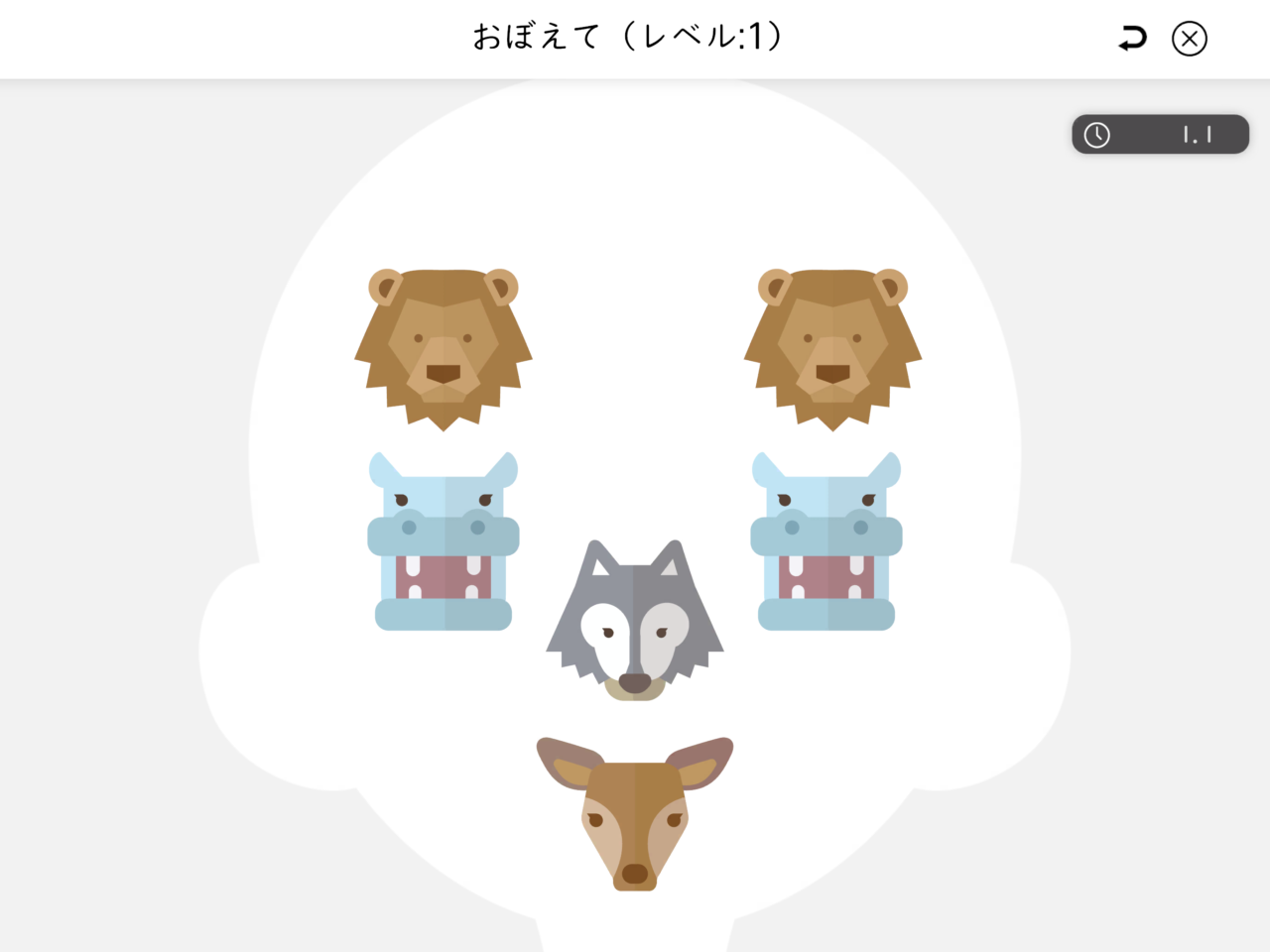
Task: Close the memory game screen
Action: (1189, 39)
